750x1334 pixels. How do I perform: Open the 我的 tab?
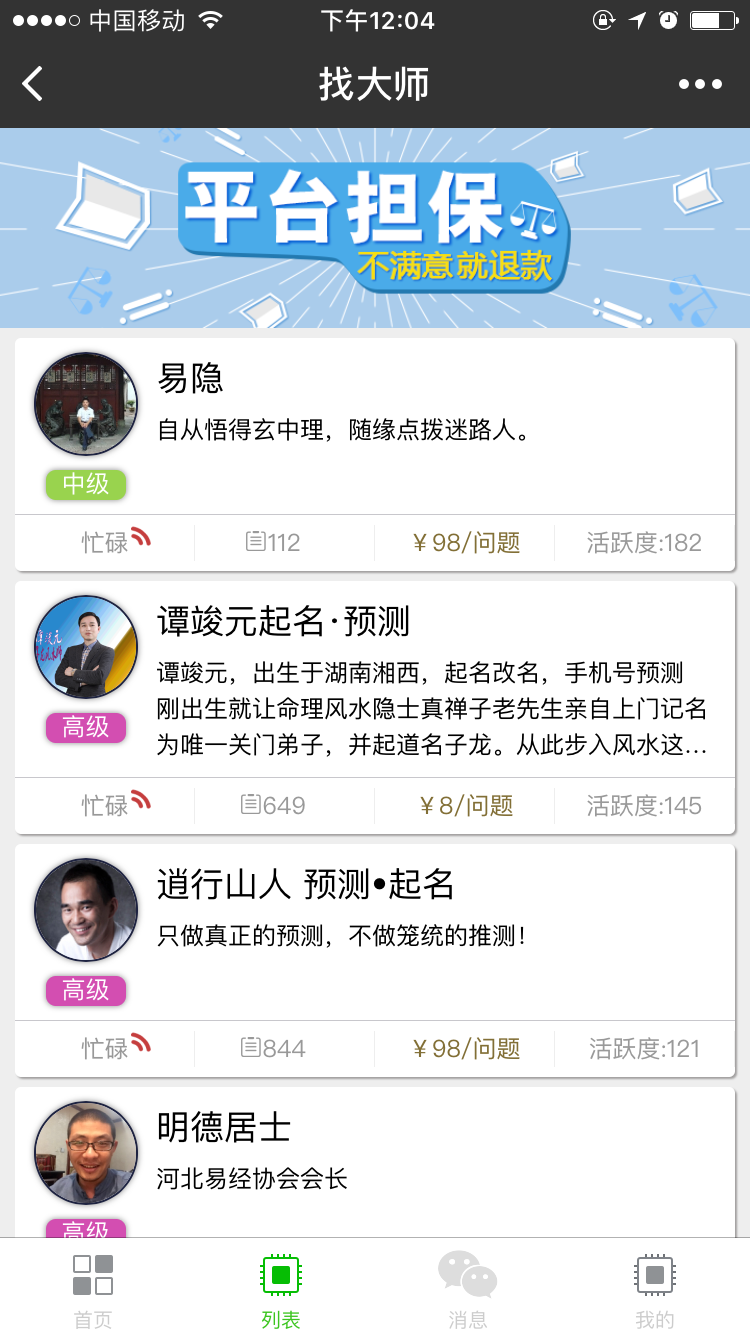pyautogui.click(x=655, y=1290)
